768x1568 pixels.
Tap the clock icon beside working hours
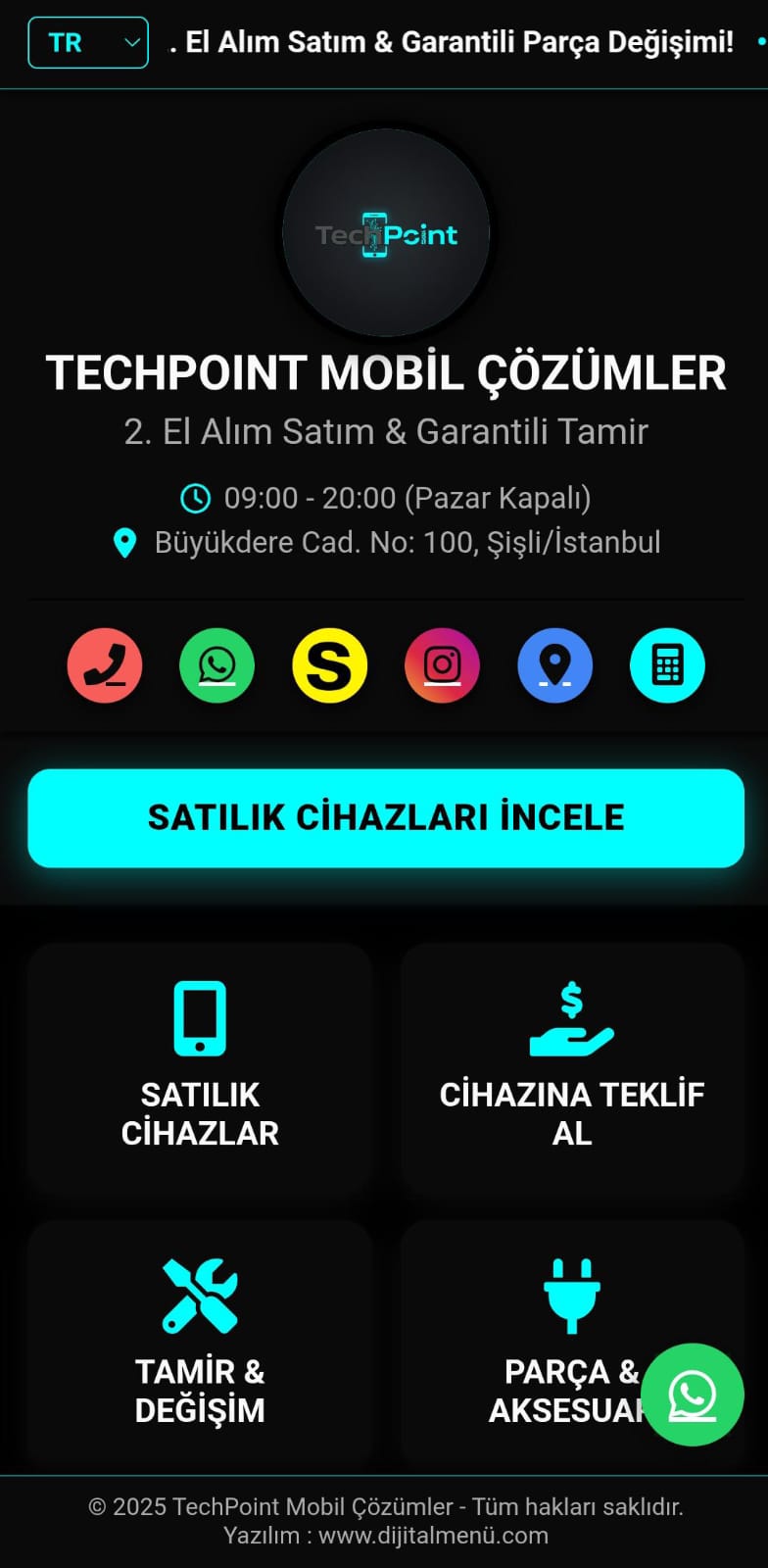pos(196,498)
